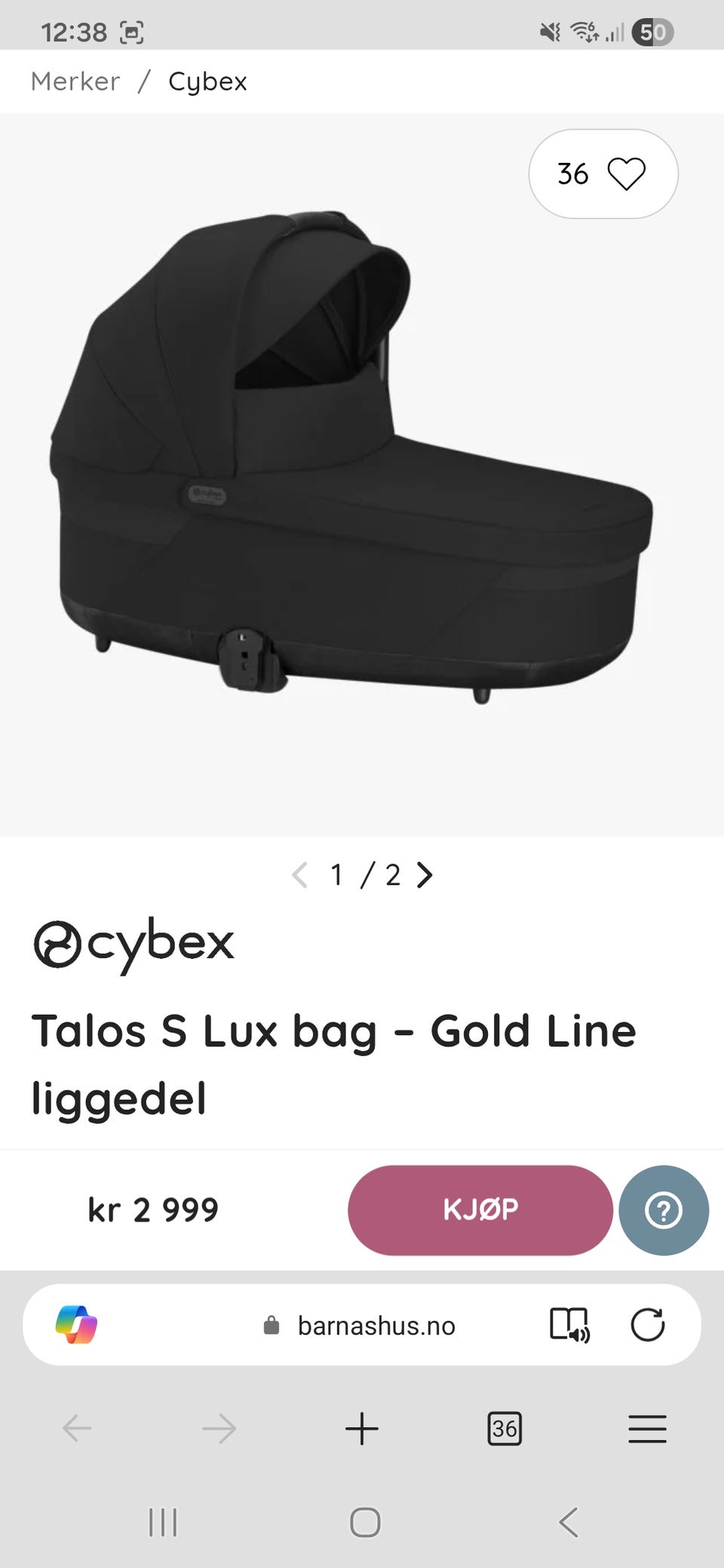The width and height of the screenshot is (724, 1568).
Task: Open system recent apps
Action: pos(163,1522)
